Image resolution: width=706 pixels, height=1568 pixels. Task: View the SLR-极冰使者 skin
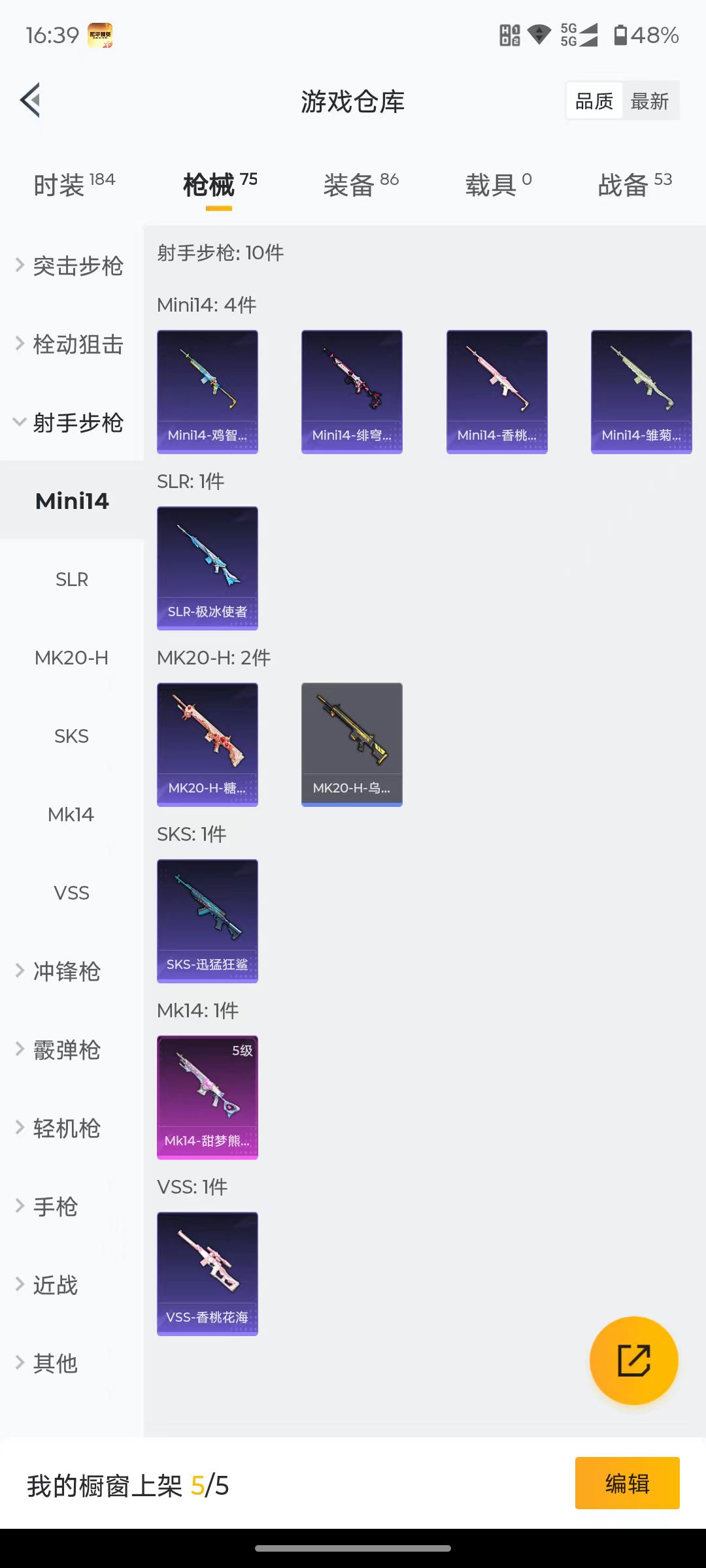tap(207, 567)
